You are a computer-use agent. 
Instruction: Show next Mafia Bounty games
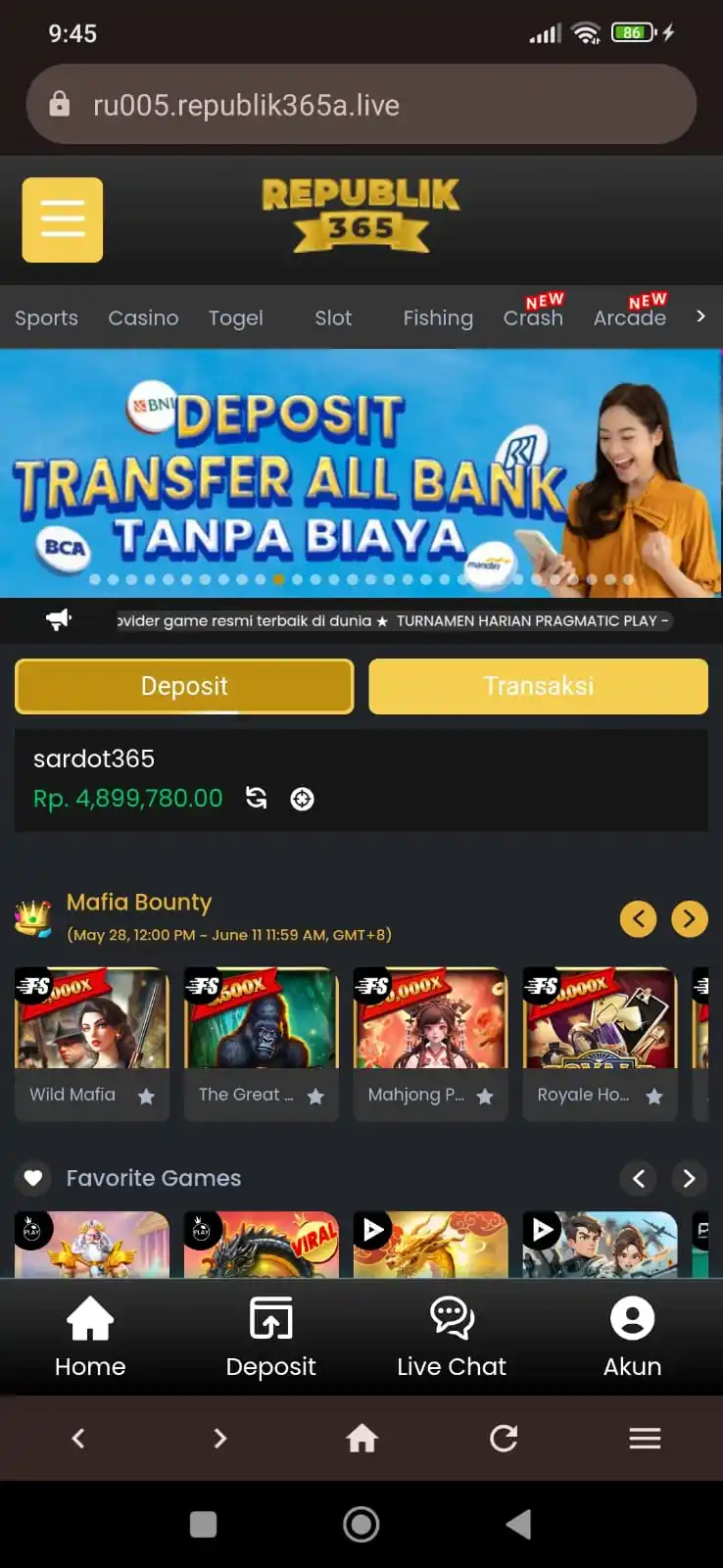click(689, 918)
